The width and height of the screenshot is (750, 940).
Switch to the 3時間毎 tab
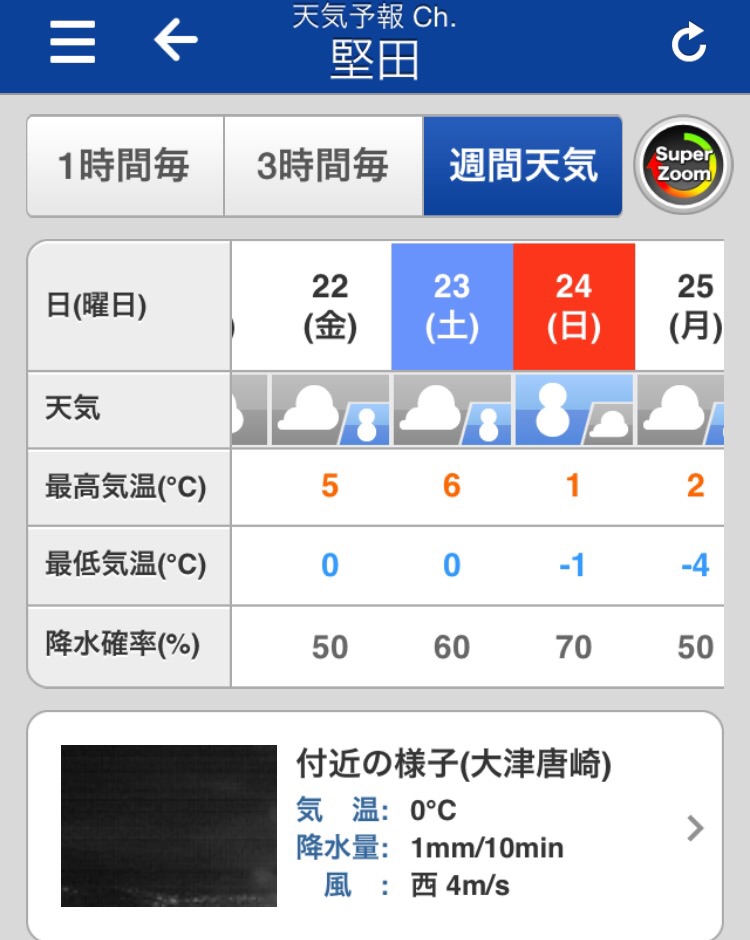pyautogui.click(x=322, y=166)
